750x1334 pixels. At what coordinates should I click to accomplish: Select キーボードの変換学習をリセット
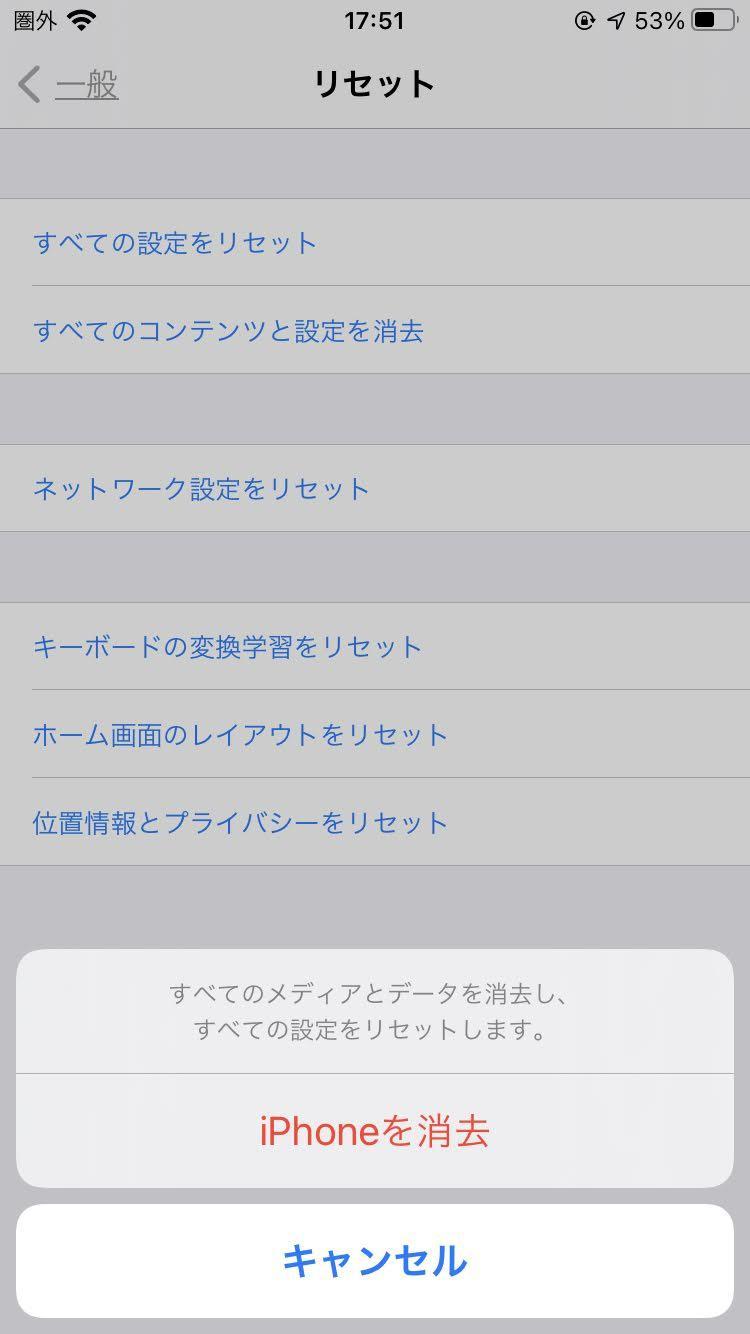pos(375,646)
